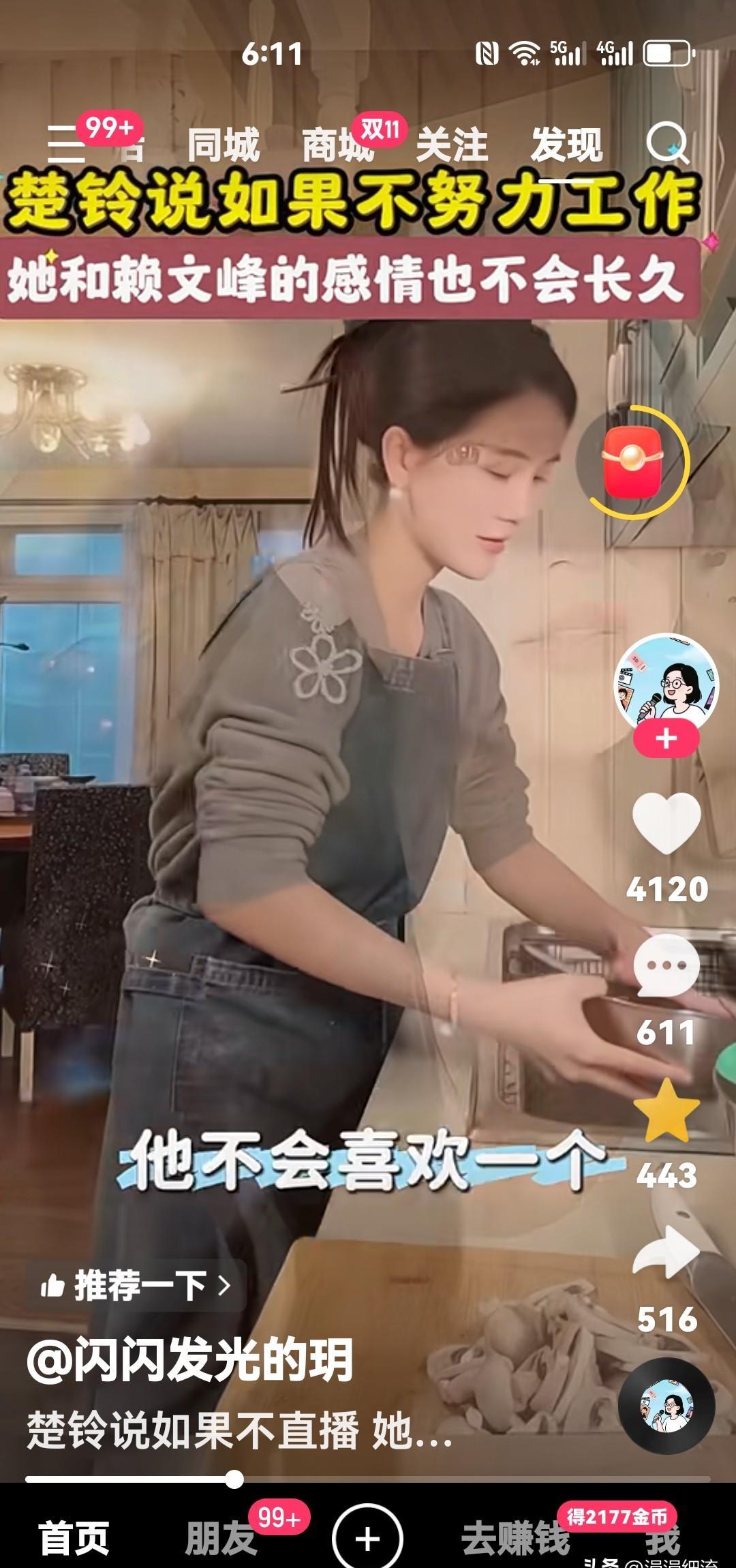736x1568 pixels.
Task: Open the red envelope reward widget
Action: point(632,463)
